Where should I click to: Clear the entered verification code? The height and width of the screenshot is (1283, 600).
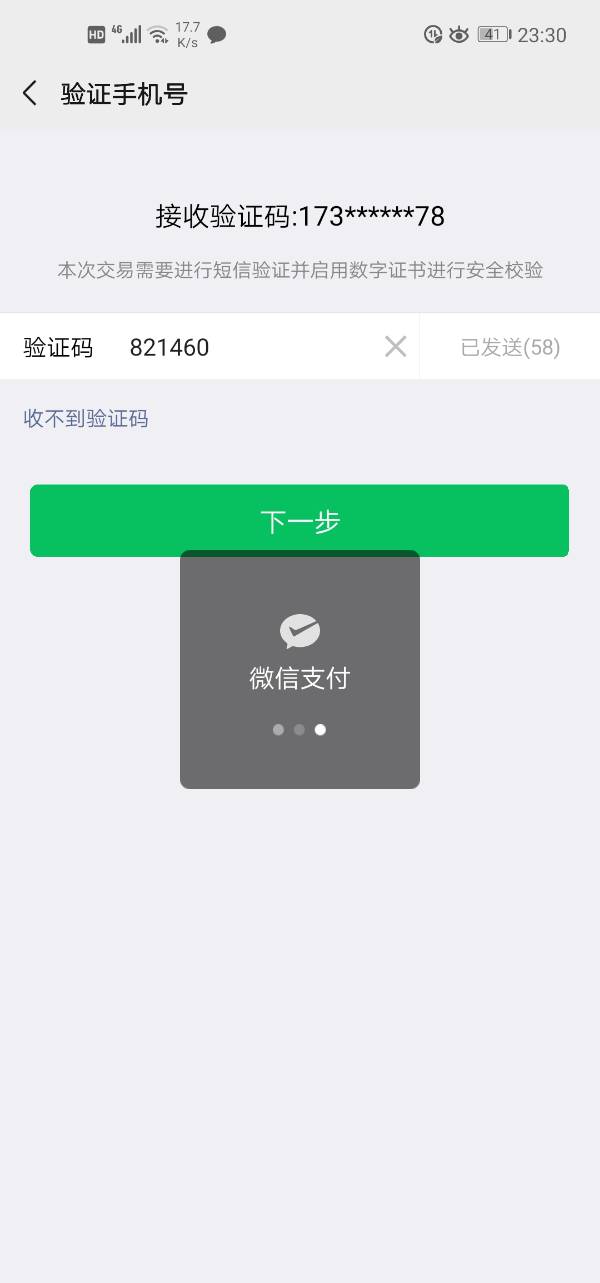tap(396, 347)
